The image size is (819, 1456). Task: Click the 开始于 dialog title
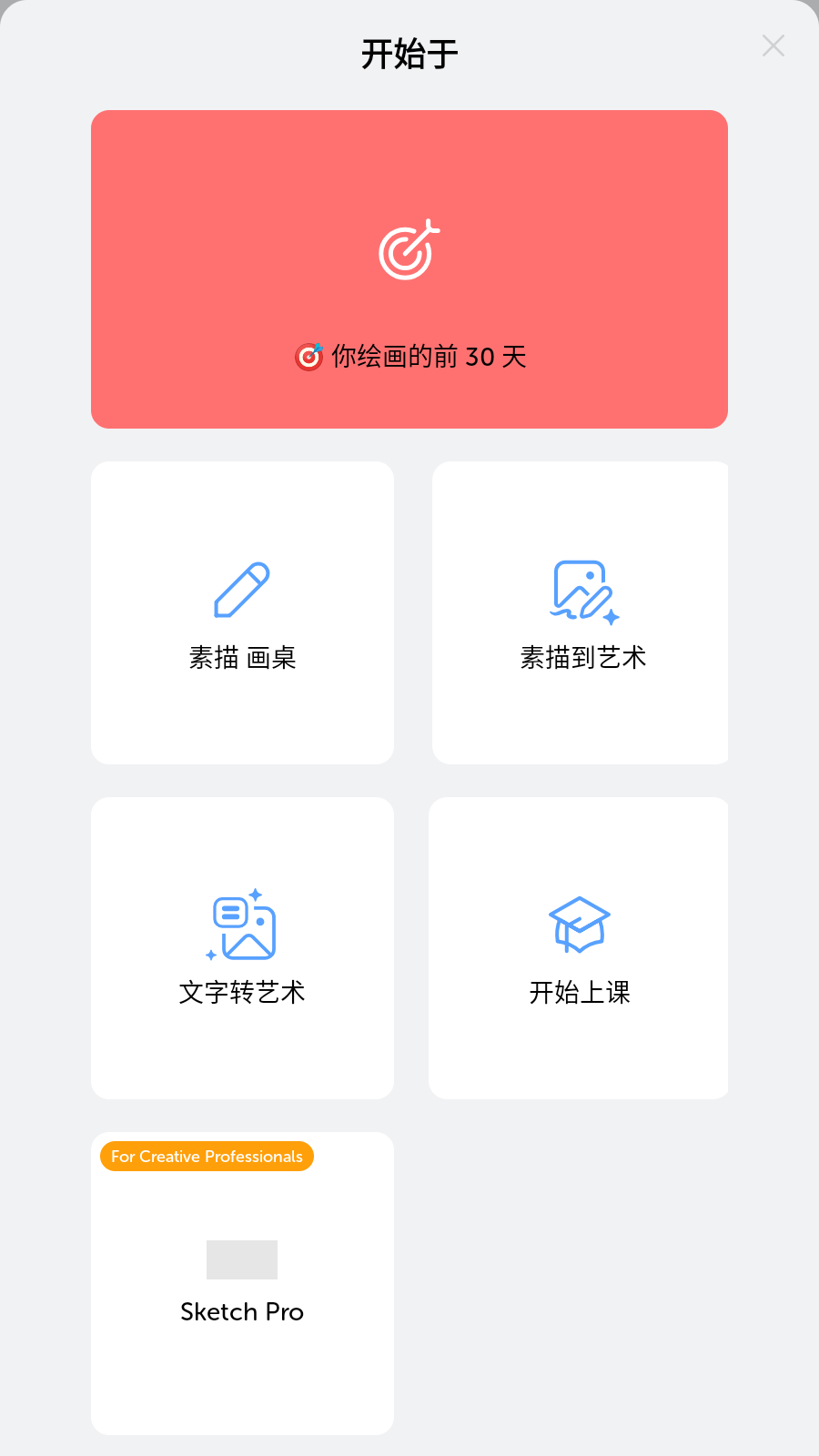(x=409, y=55)
